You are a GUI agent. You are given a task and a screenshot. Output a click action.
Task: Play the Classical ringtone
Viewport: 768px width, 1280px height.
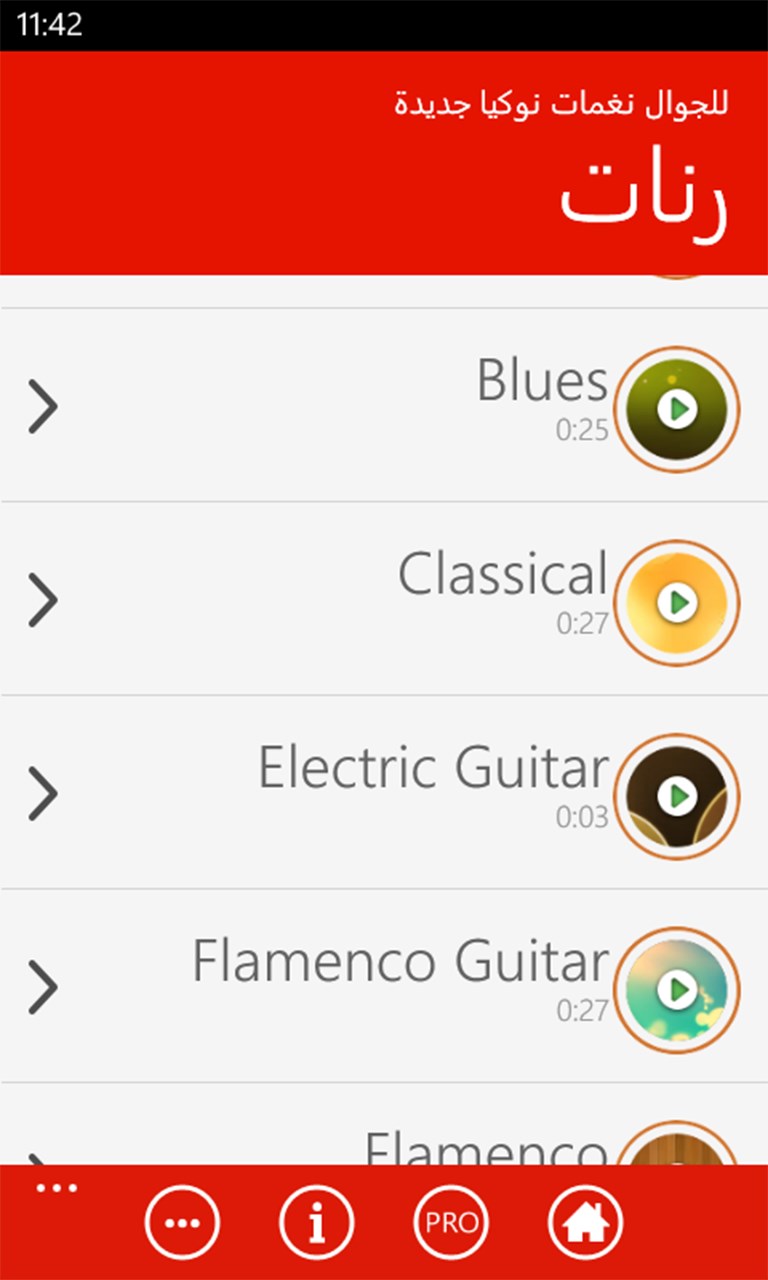[x=677, y=603]
